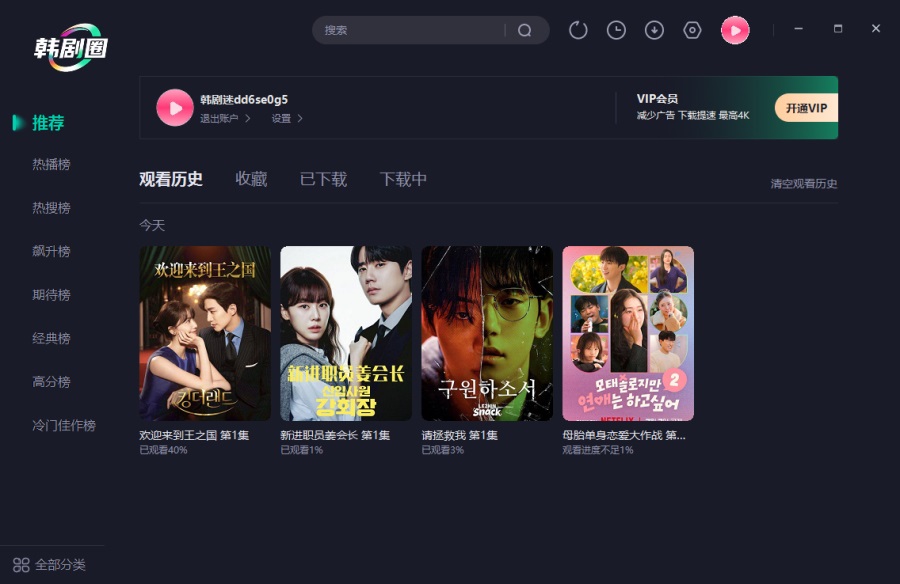Go to 高分榜 in sidebar
The width and height of the screenshot is (900, 584).
[51, 382]
